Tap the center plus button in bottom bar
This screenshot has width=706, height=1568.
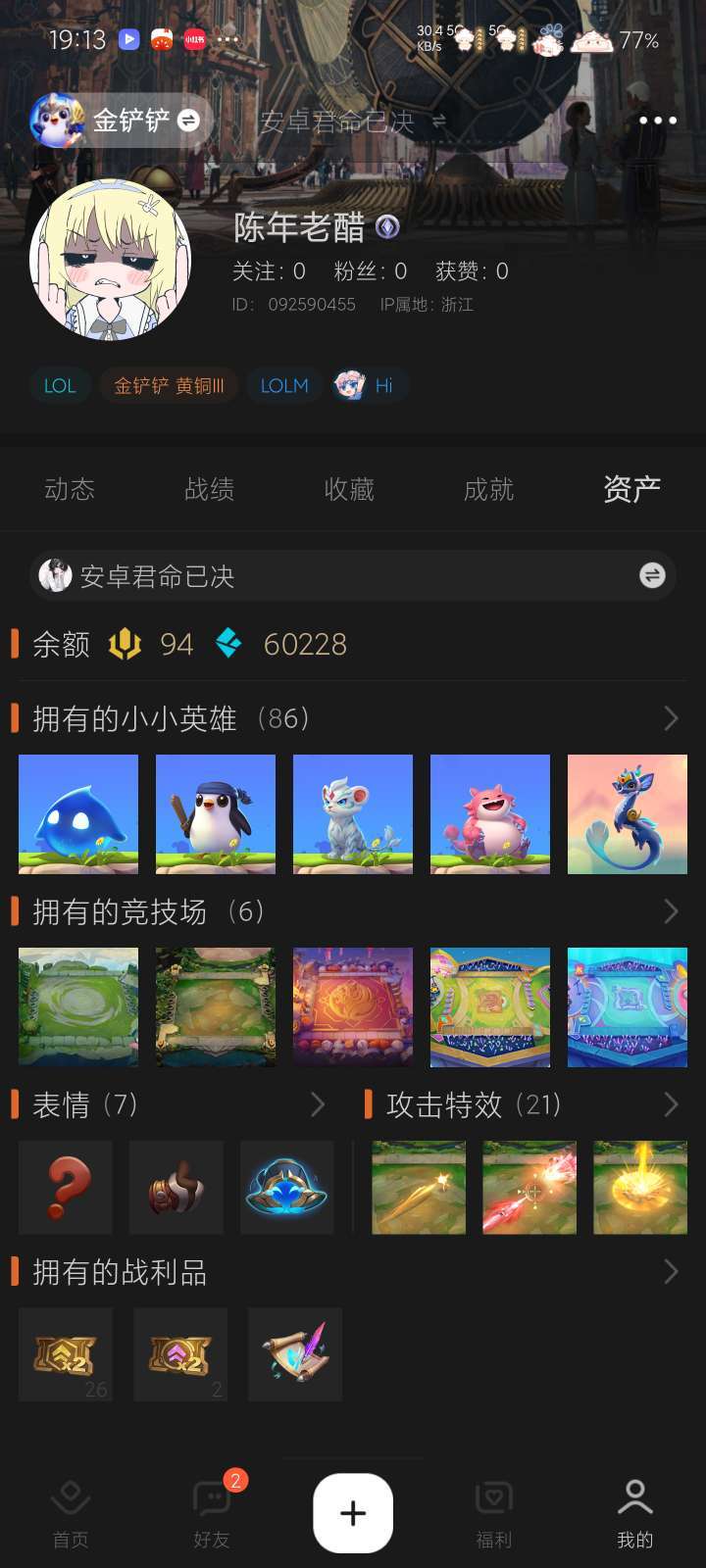point(352,1512)
